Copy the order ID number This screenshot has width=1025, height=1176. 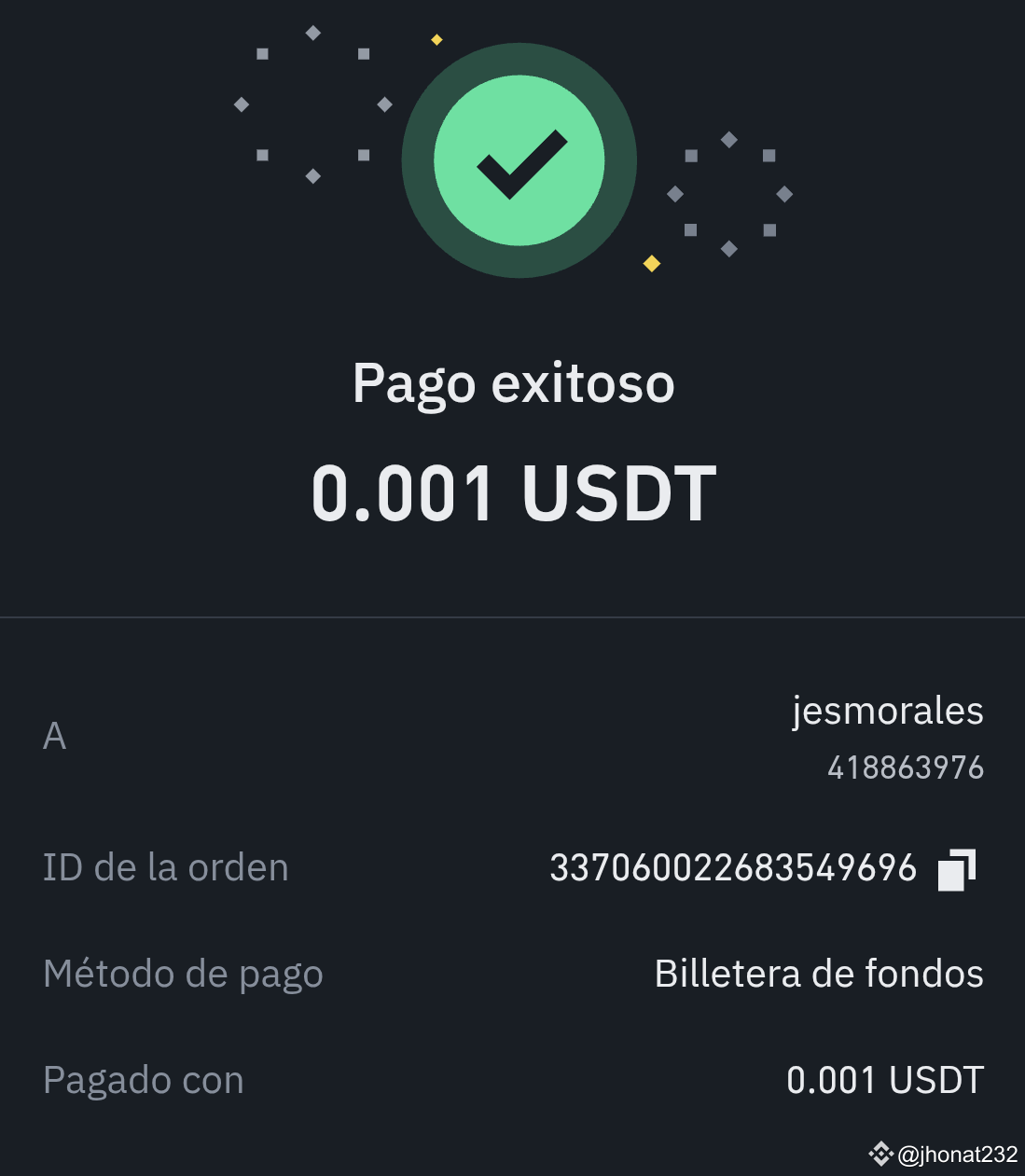(x=957, y=869)
